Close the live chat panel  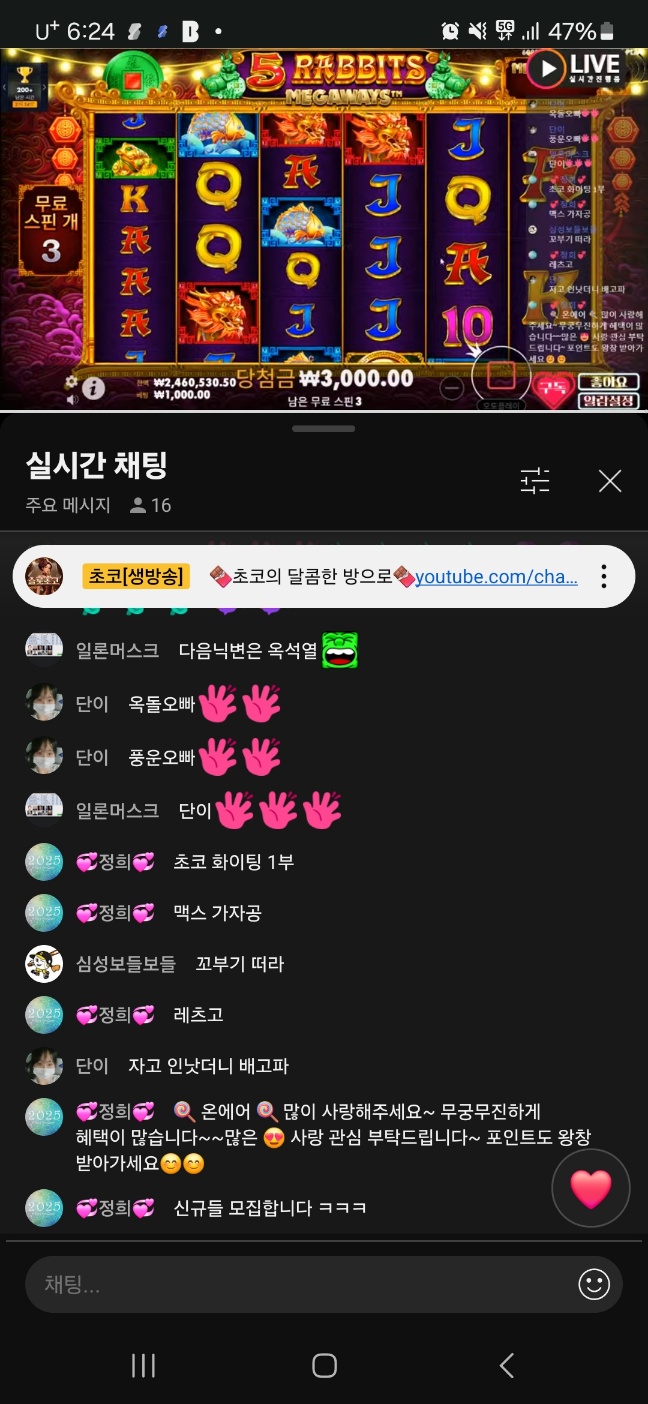(610, 481)
